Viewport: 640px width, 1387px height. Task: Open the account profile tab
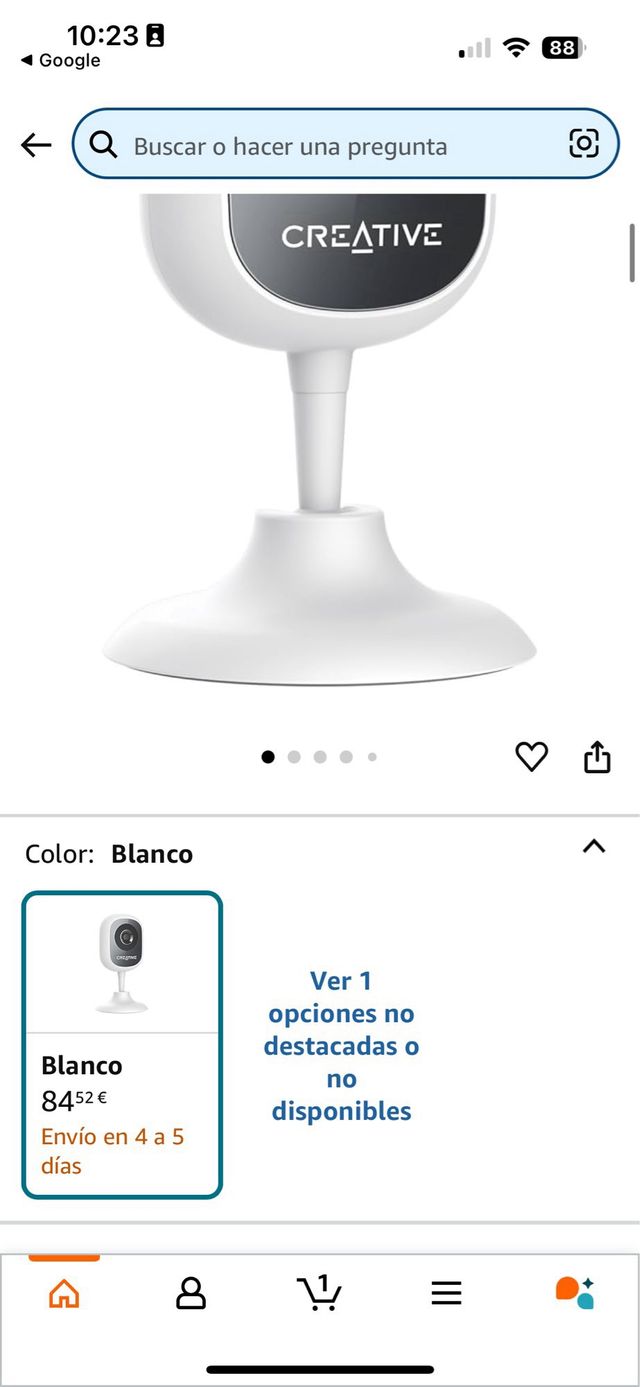click(x=191, y=1294)
